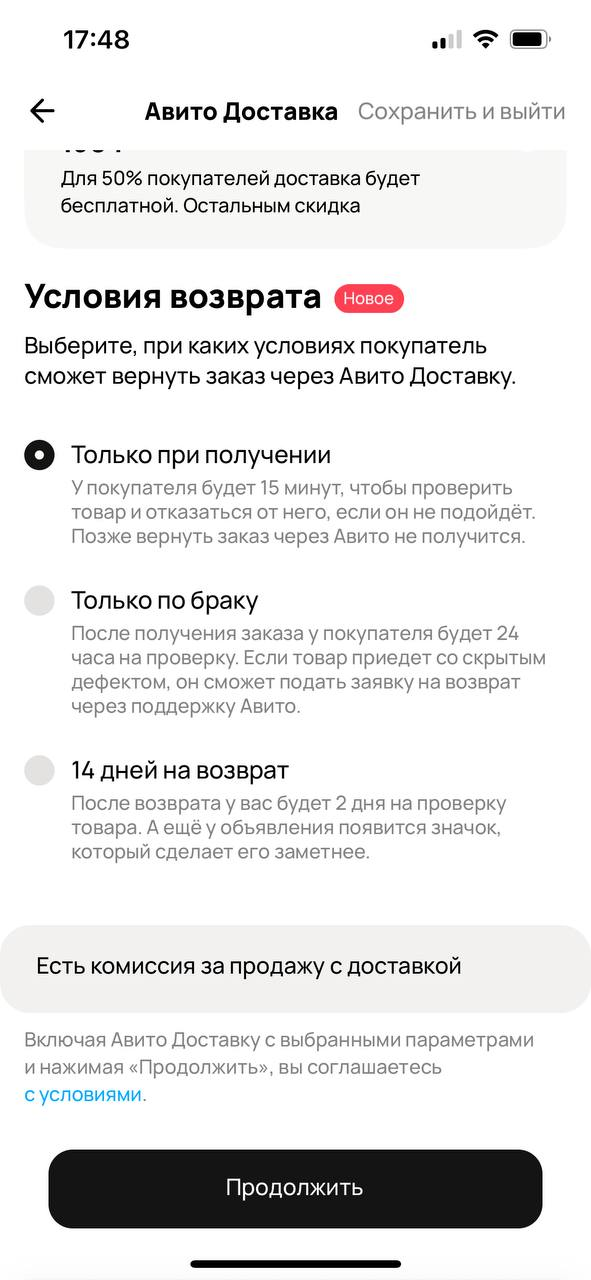Open Есть комиссия за продажу с доставкой
This screenshot has width=591, height=1280.
295,968
